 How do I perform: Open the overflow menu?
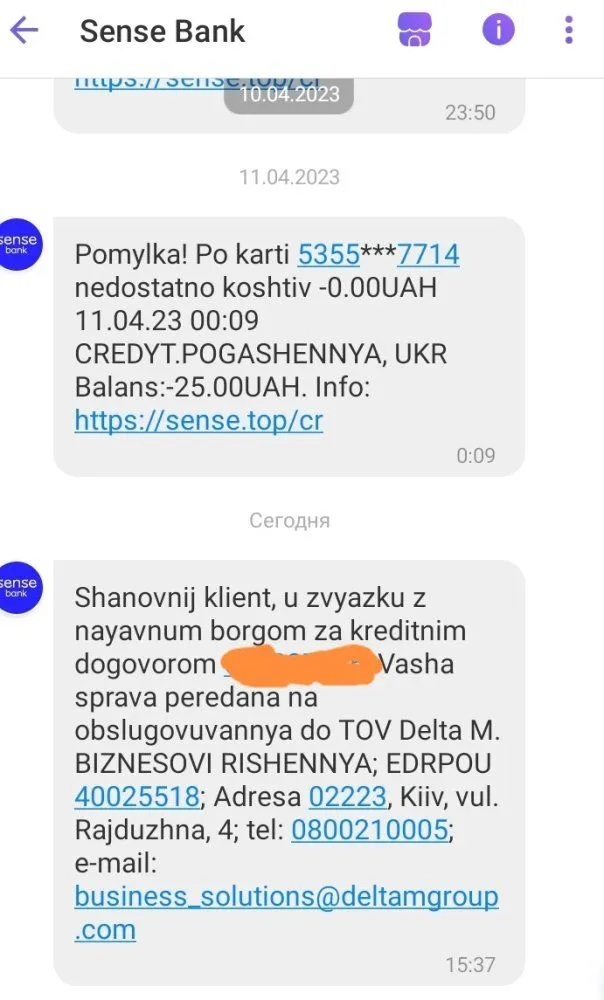tap(568, 30)
